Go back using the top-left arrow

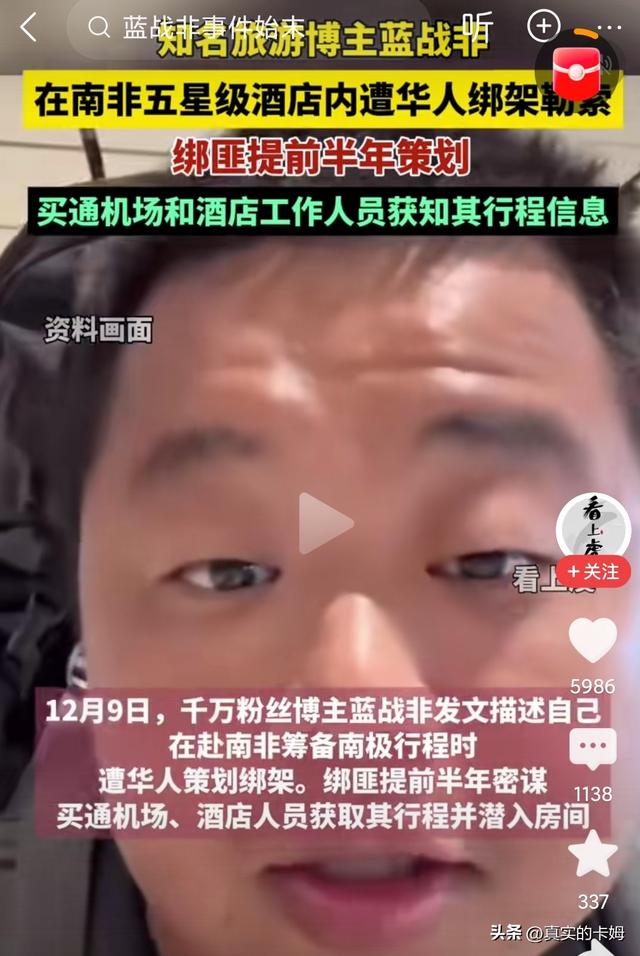(28, 27)
